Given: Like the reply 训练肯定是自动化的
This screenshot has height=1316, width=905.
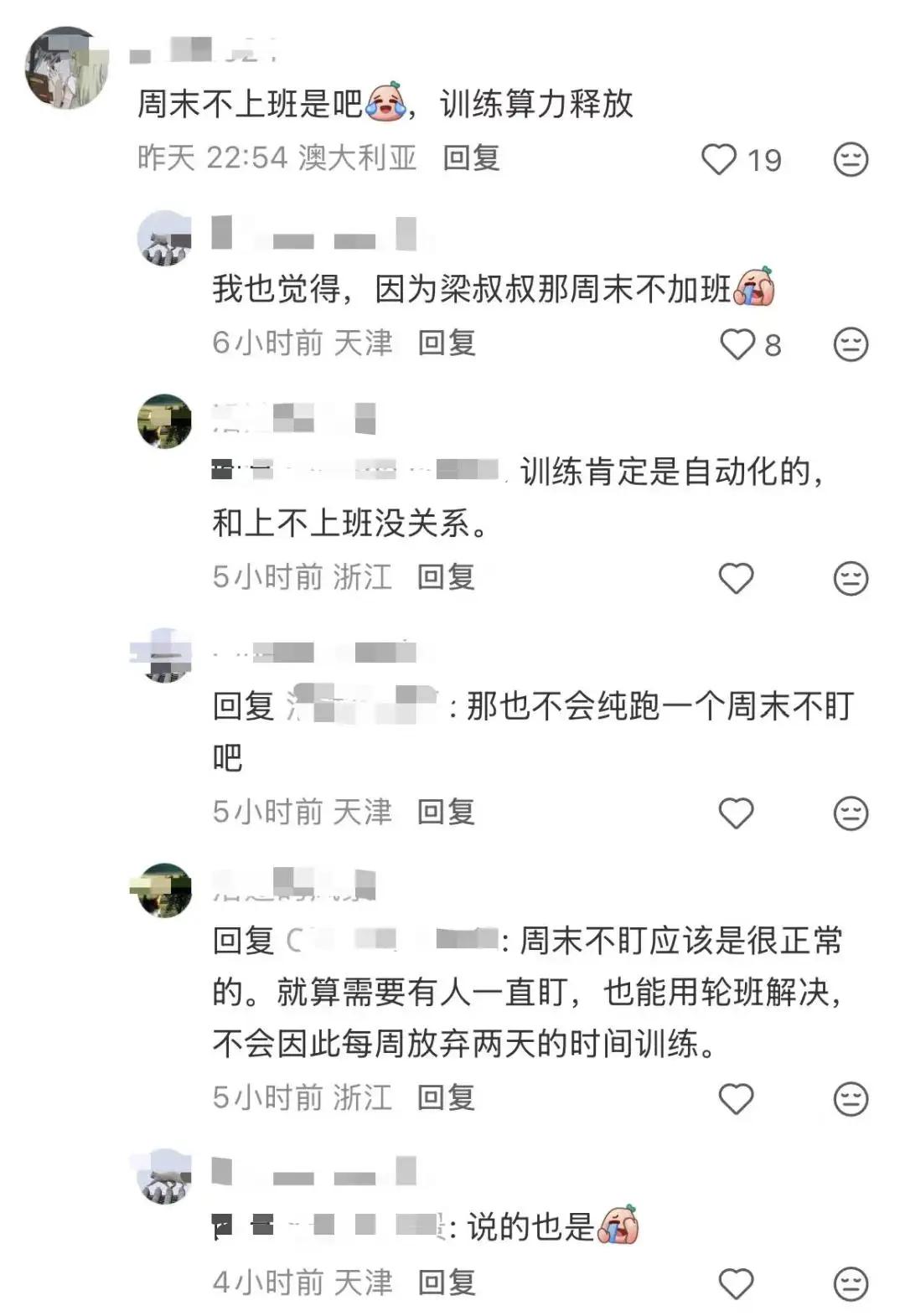Looking at the screenshot, I should [737, 578].
